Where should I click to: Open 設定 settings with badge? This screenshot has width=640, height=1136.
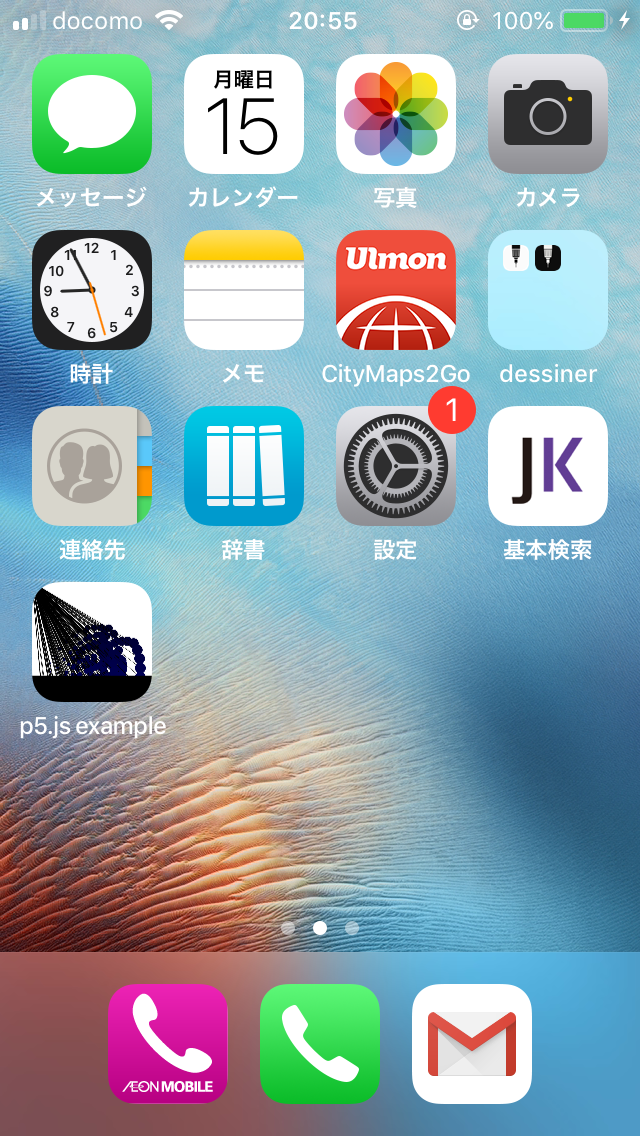pos(396,466)
